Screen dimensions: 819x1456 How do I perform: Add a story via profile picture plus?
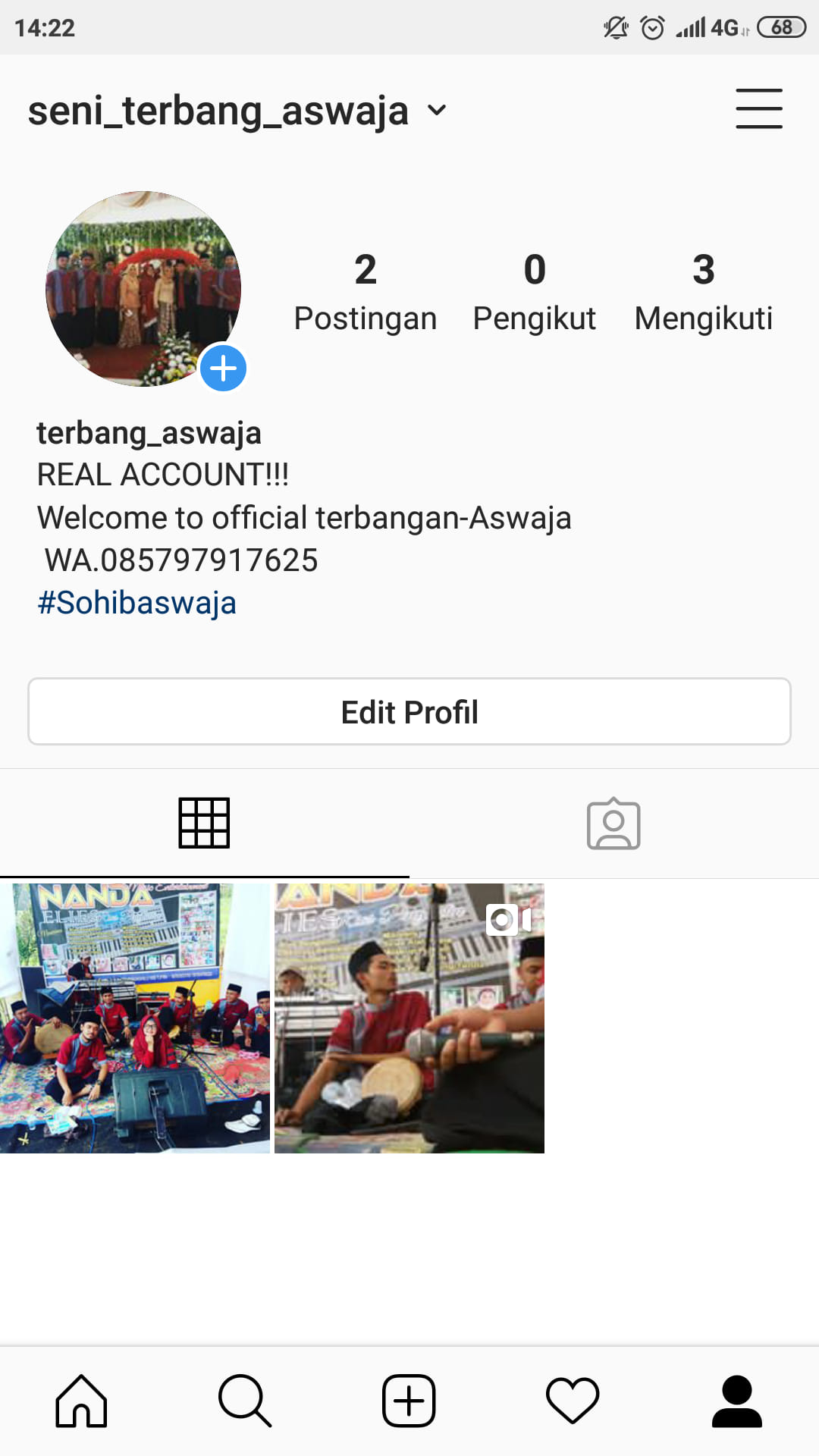tap(223, 369)
